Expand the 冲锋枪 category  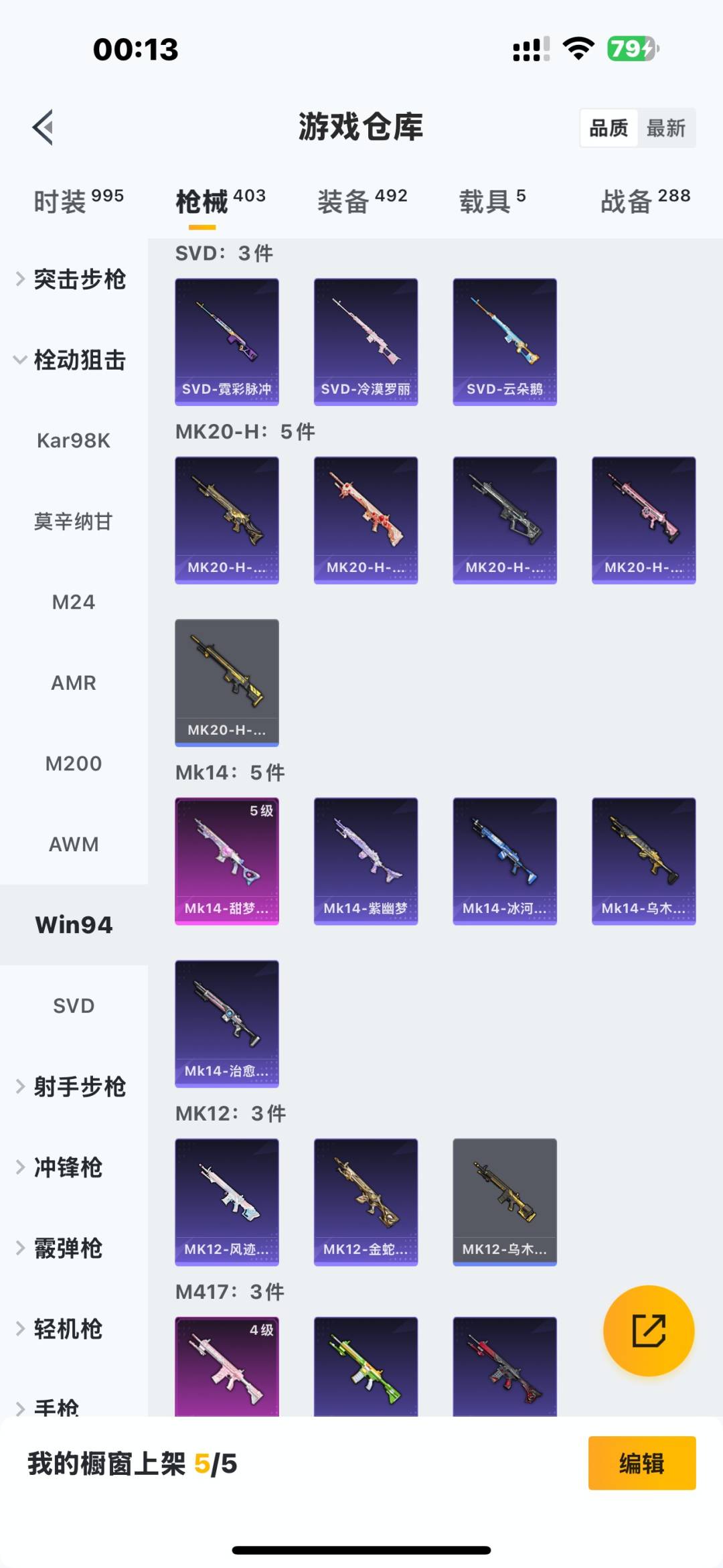pos(67,1167)
